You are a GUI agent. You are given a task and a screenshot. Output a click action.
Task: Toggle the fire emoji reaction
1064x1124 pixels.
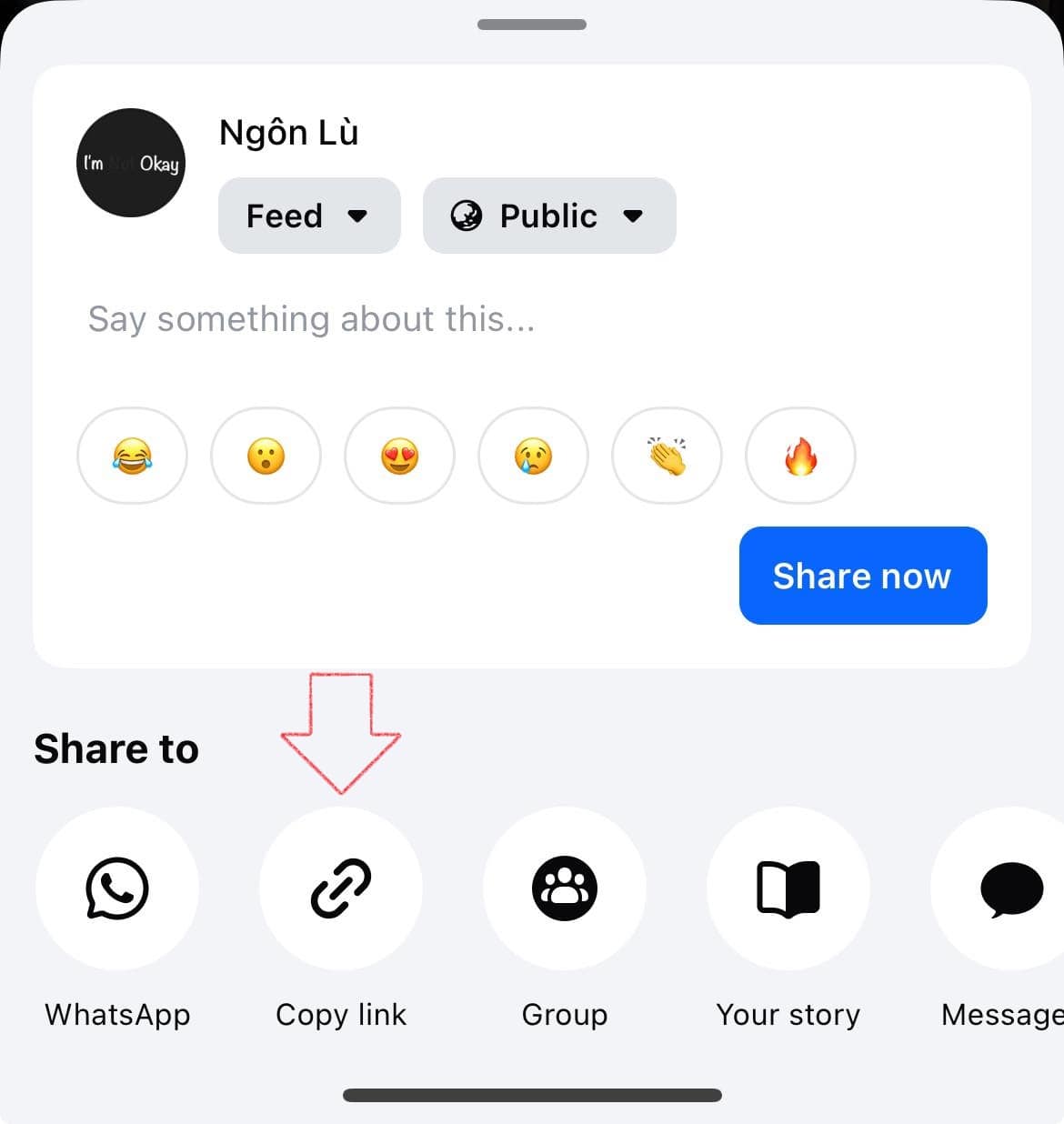pyautogui.click(x=799, y=456)
